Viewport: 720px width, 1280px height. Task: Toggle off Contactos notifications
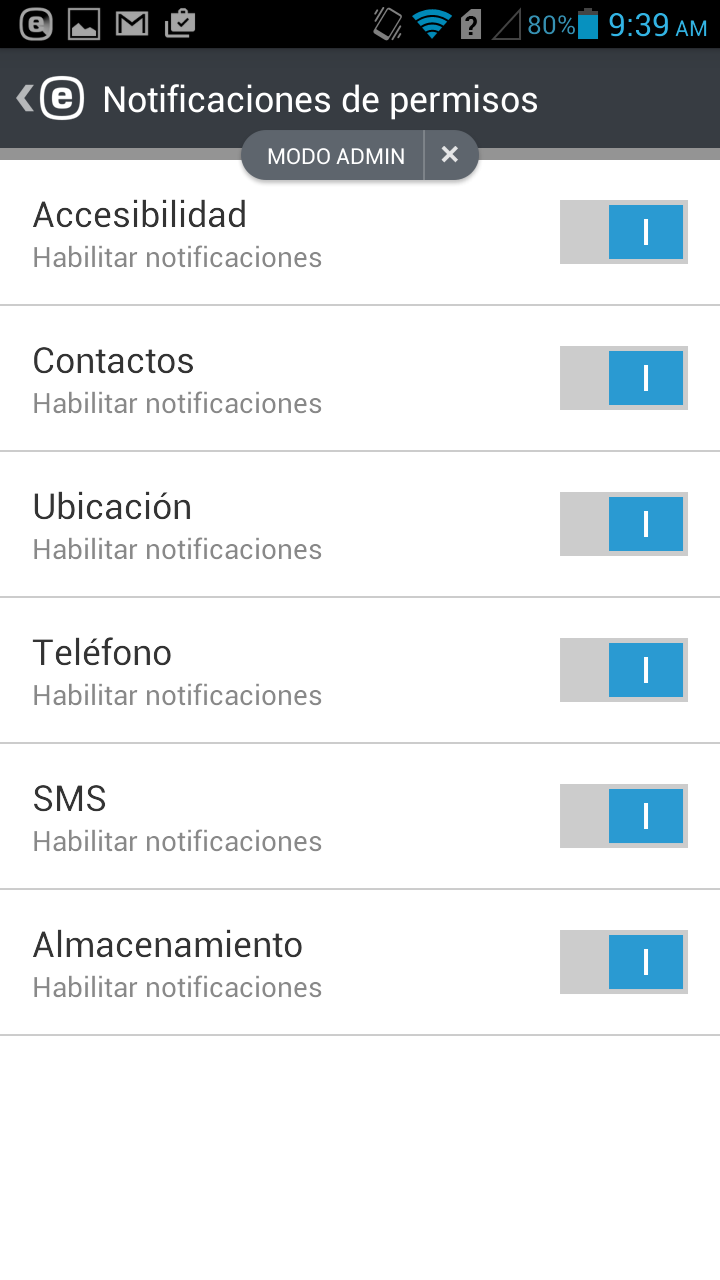point(624,378)
